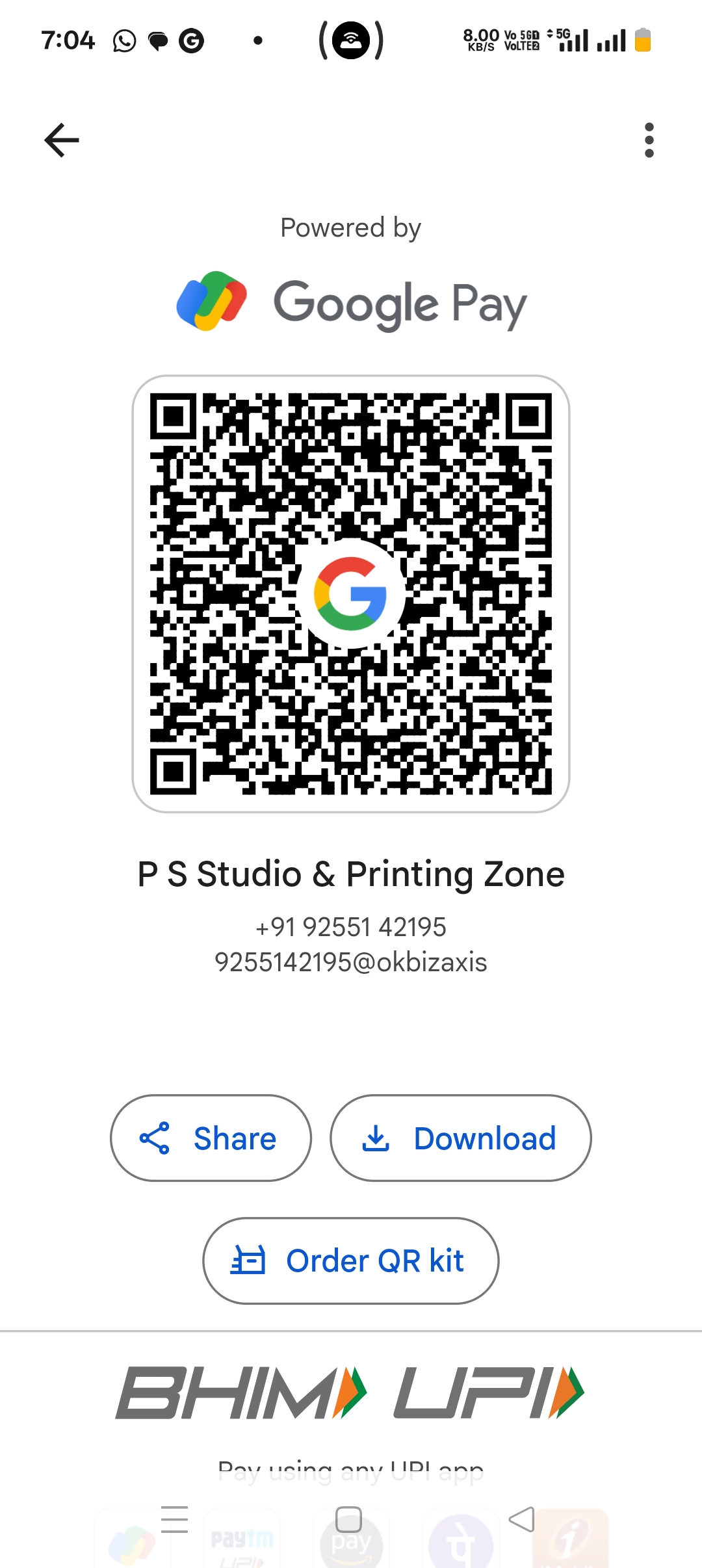Image resolution: width=702 pixels, height=1568 pixels.
Task: Click the phone number +91 92551 42195
Action: (351, 928)
